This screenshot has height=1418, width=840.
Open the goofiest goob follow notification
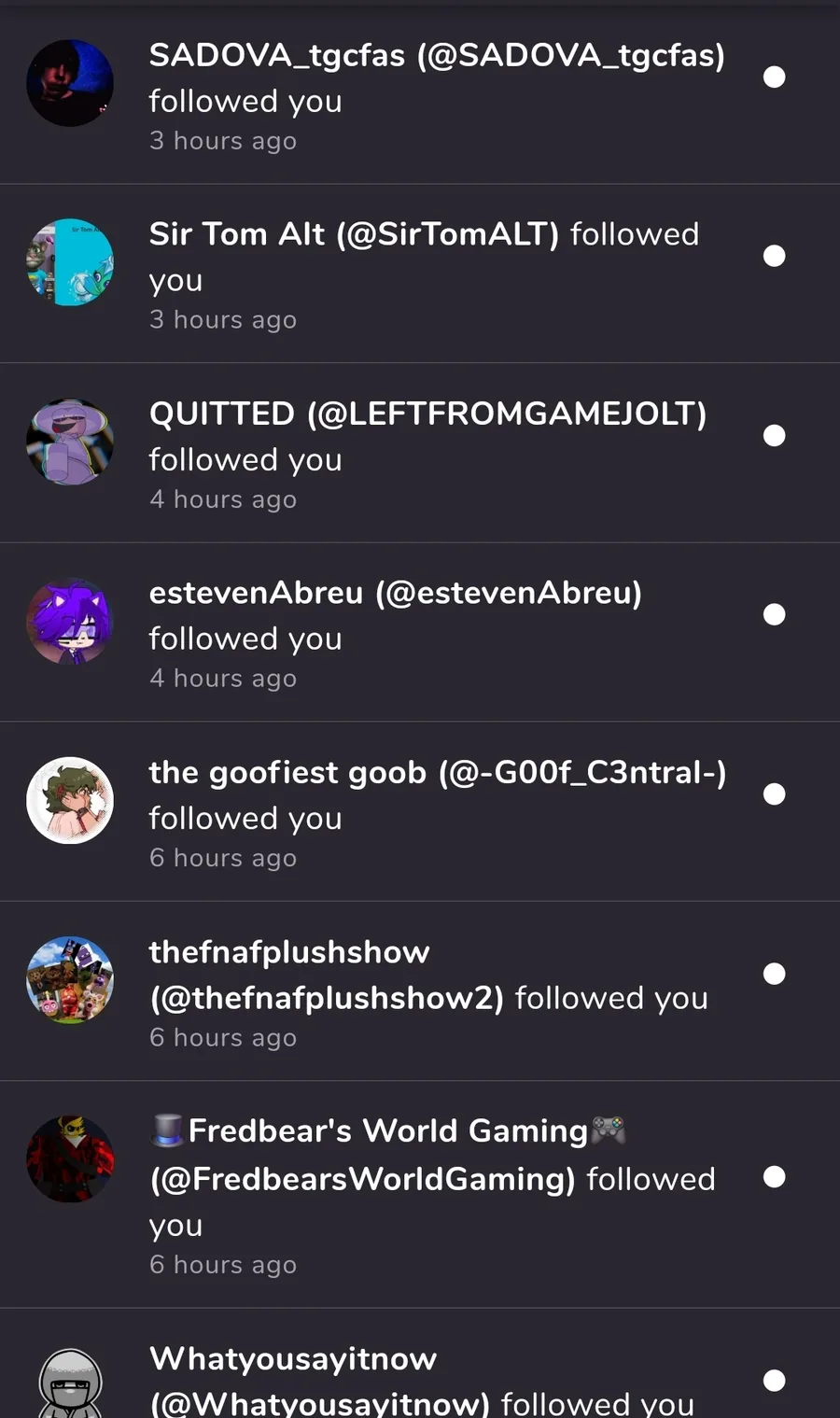pos(420,811)
